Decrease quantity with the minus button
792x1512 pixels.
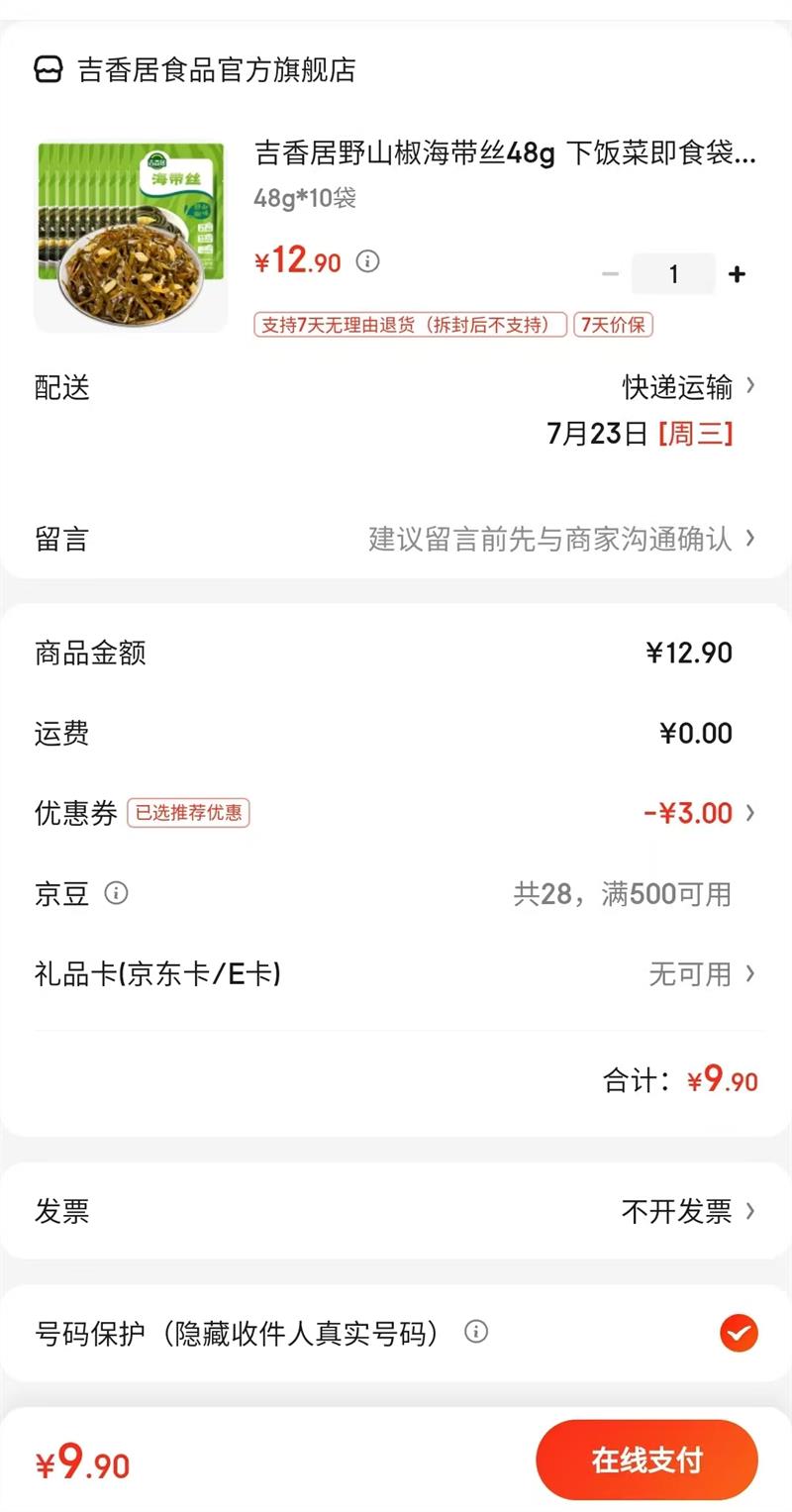tap(611, 274)
